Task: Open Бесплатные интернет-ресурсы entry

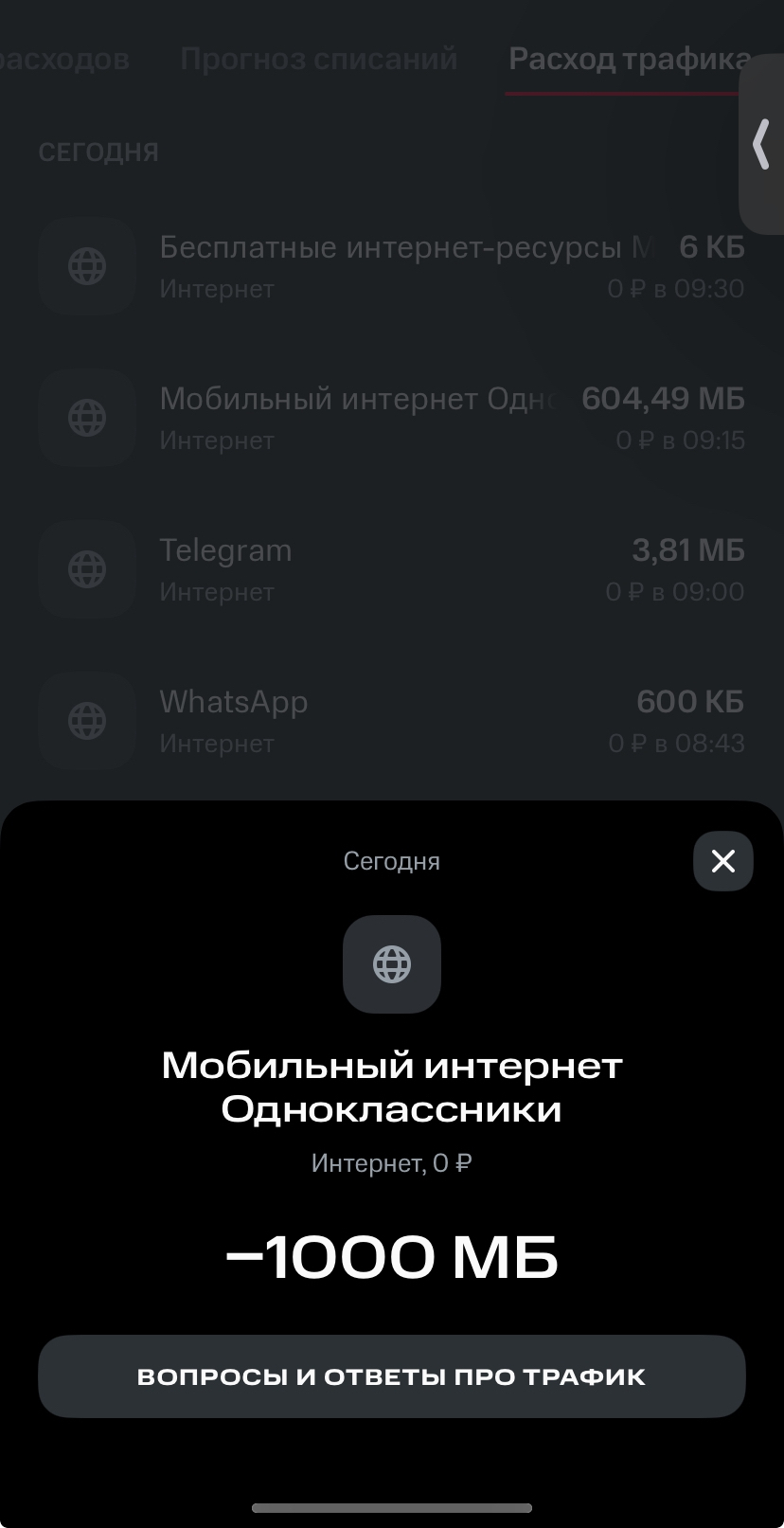Action: (391, 266)
